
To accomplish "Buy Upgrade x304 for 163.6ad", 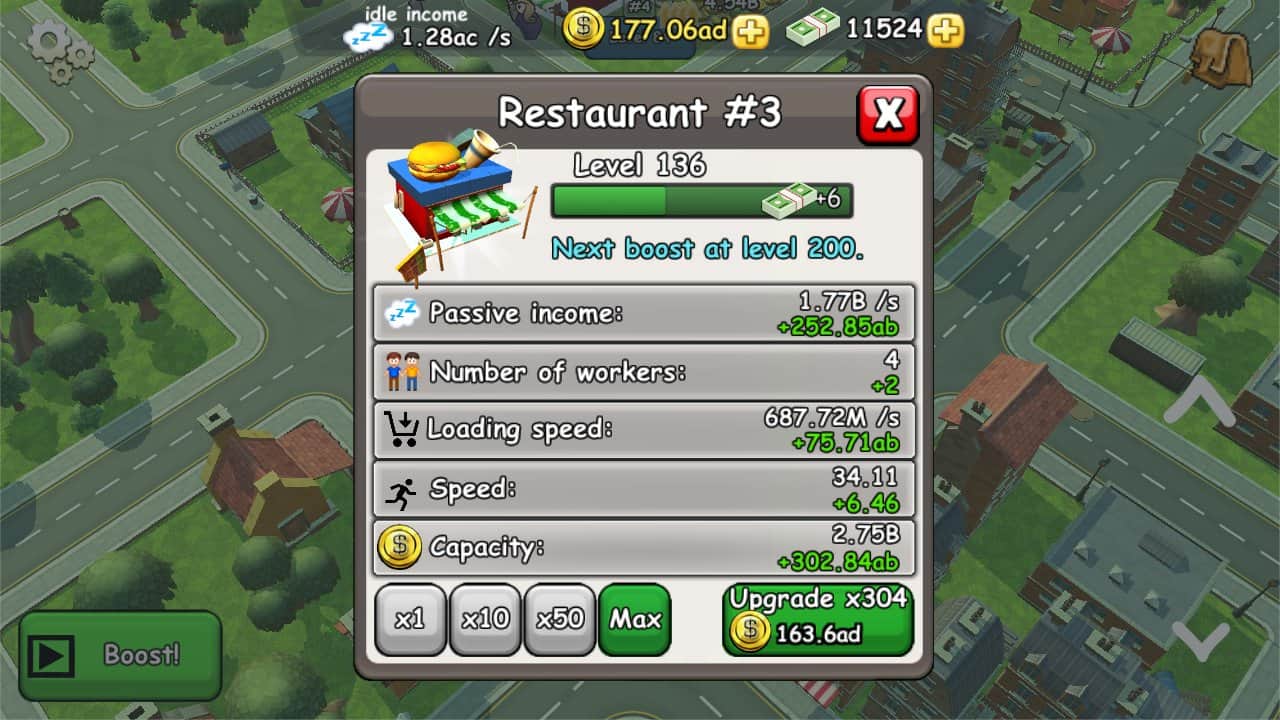I will 817,619.
